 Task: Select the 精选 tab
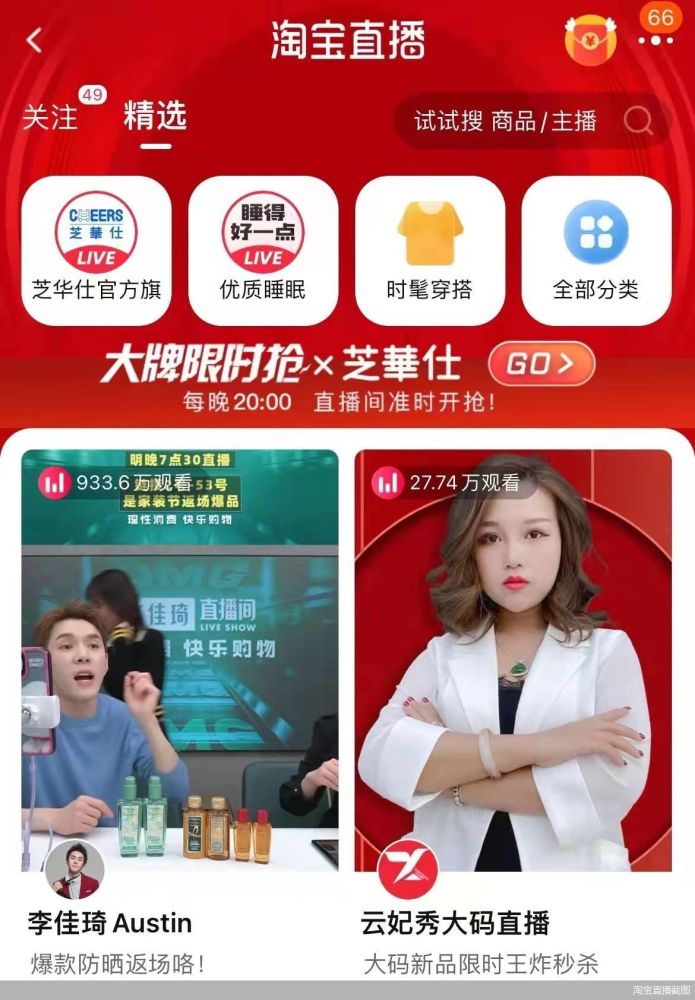(x=155, y=116)
